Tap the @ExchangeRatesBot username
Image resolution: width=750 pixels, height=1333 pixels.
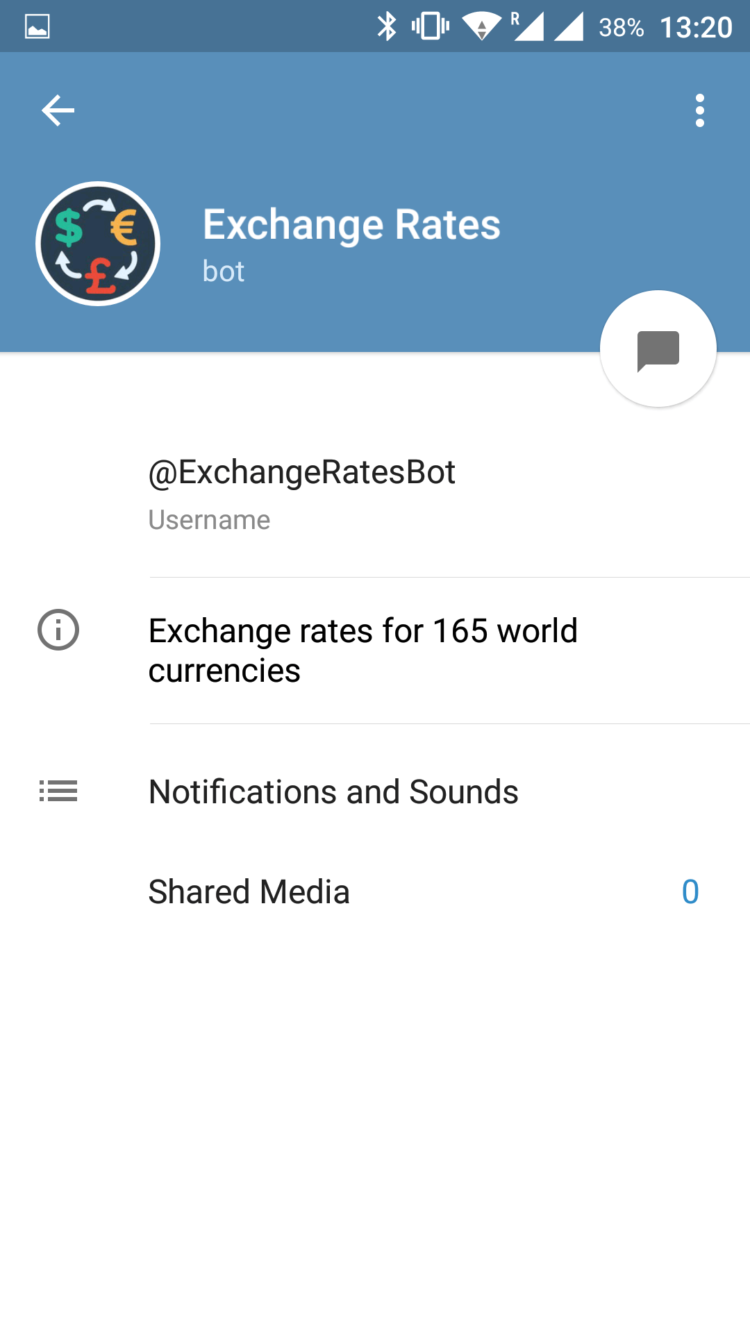click(x=301, y=471)
